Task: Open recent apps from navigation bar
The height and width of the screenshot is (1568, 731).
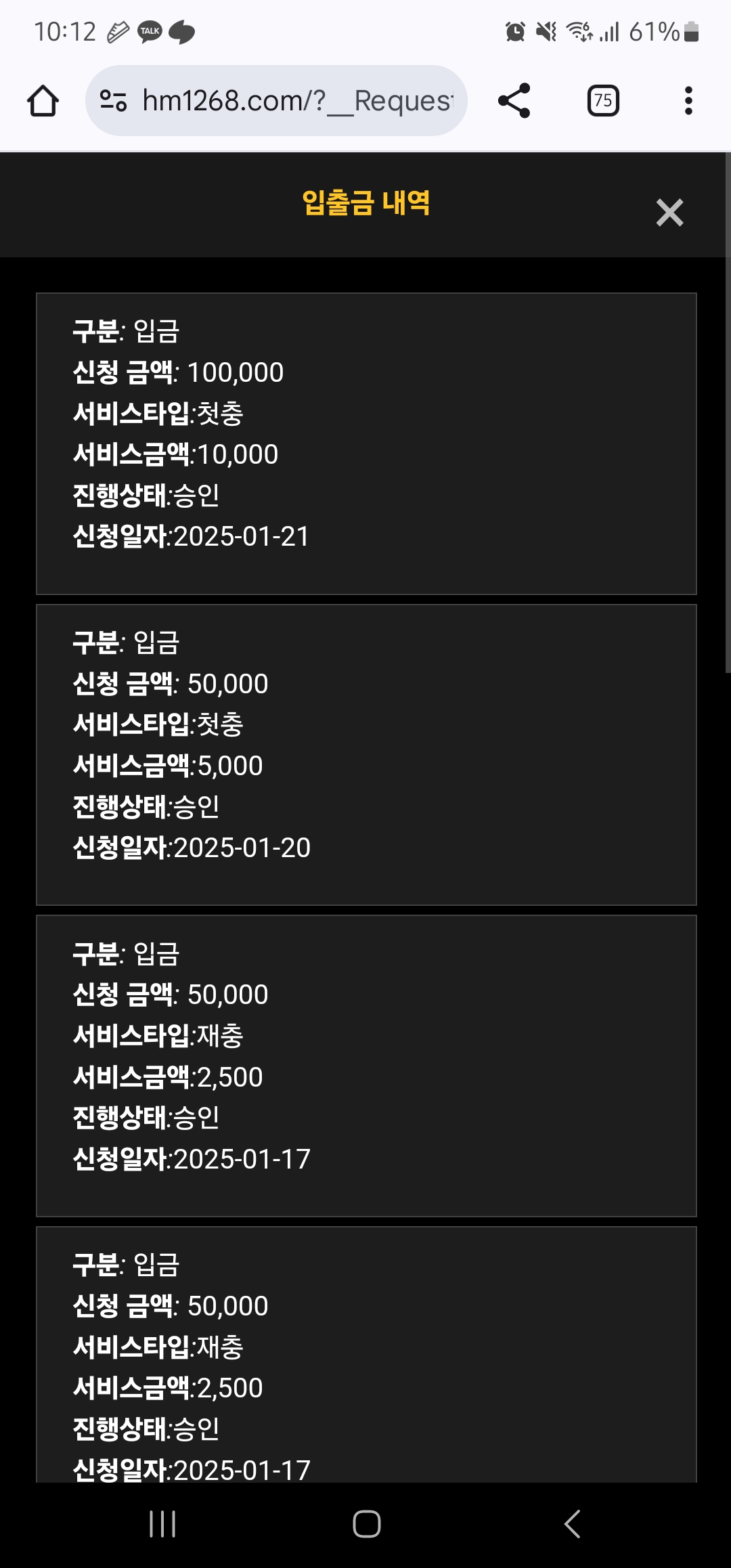Action: (162, 1525)
